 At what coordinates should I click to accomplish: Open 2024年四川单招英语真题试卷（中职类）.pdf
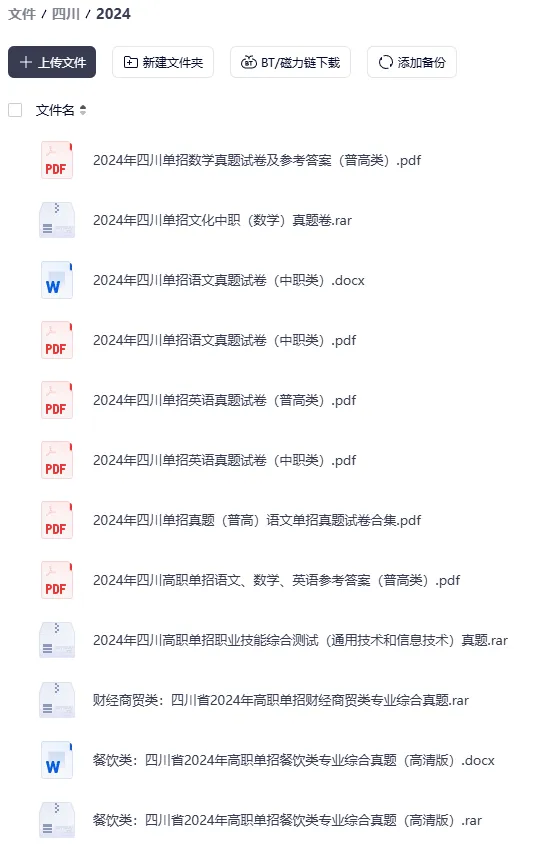point(225,460)
